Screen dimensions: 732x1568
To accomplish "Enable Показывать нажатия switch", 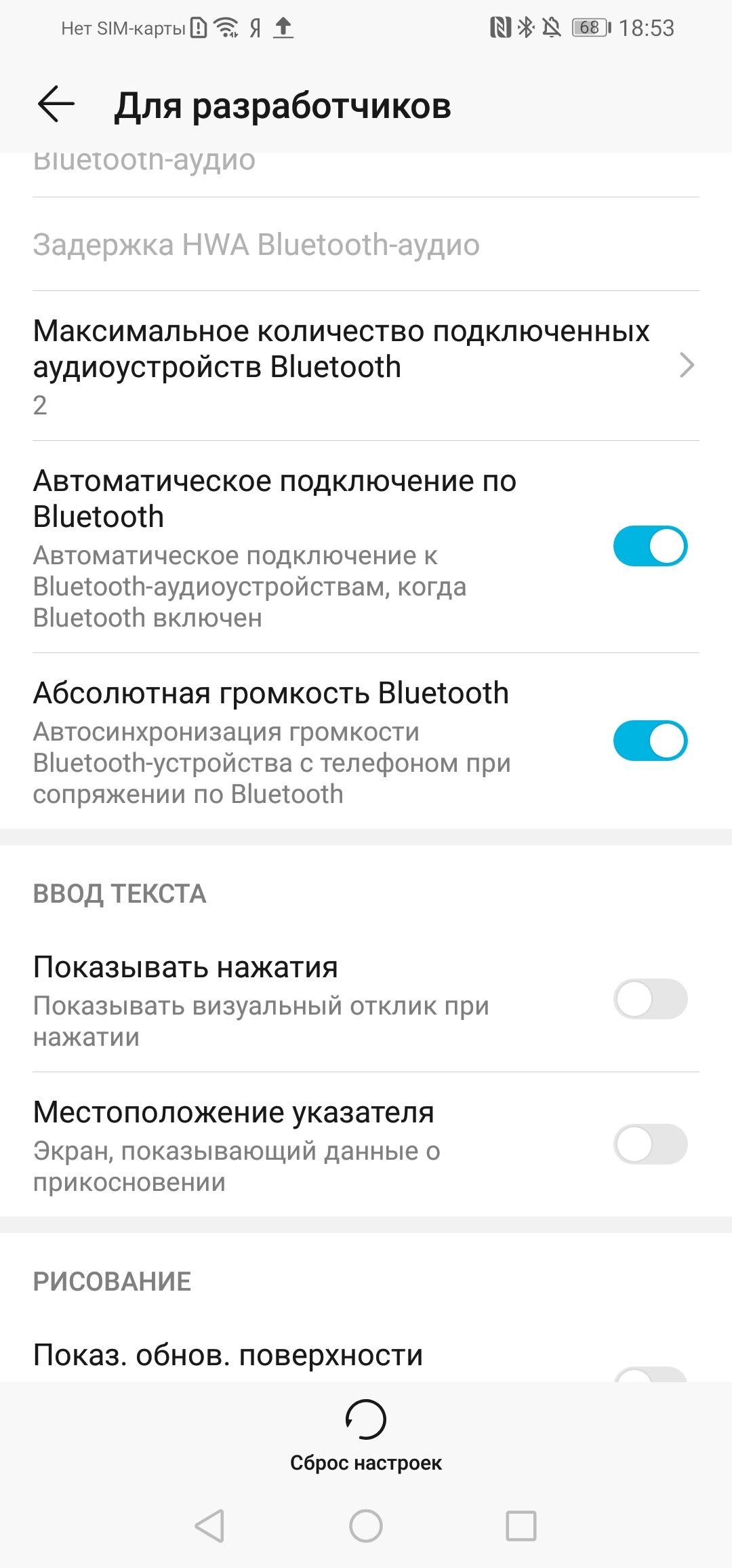I will (650, 999).
